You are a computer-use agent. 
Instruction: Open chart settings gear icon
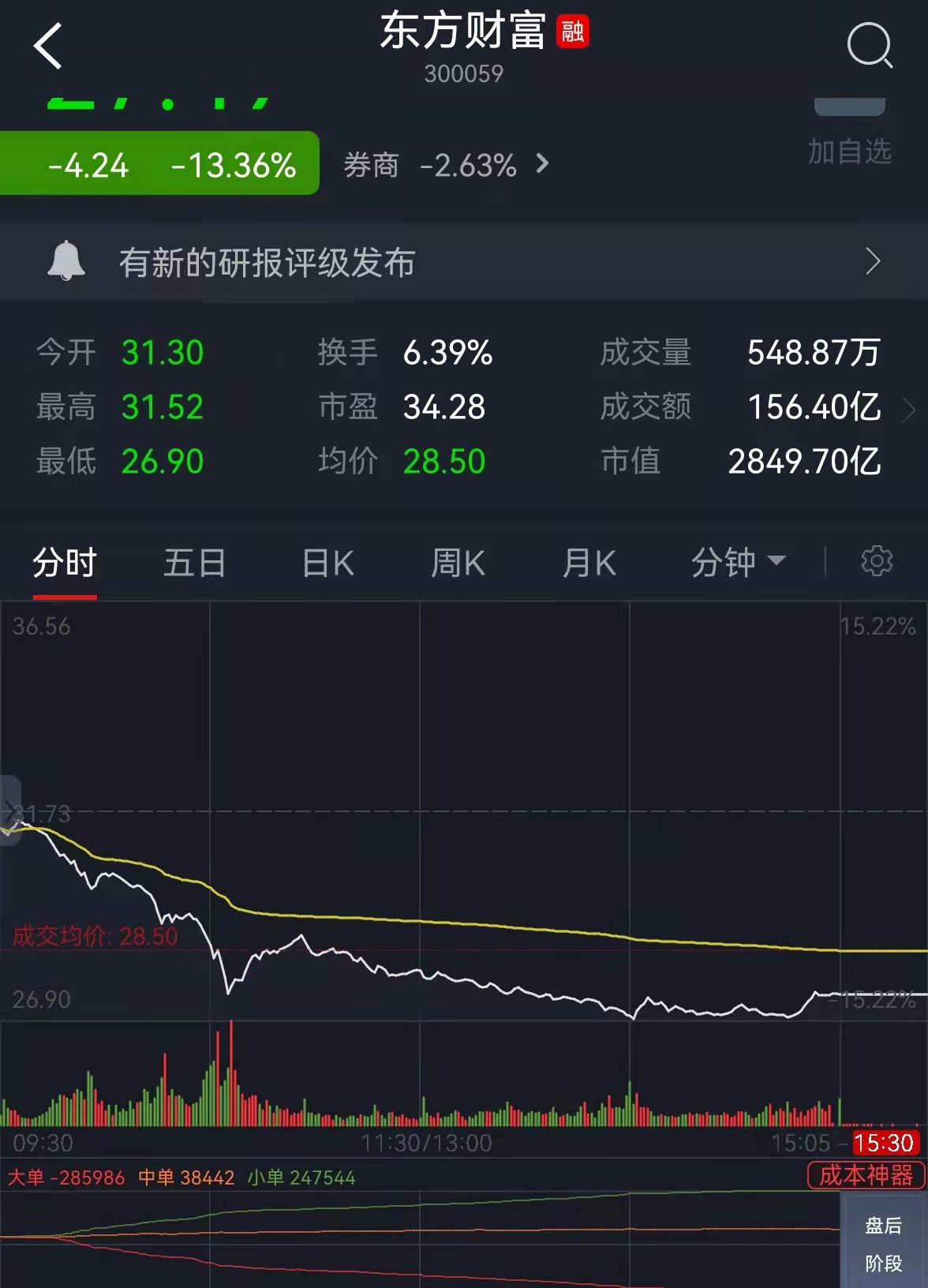click(x=876, y=561)
